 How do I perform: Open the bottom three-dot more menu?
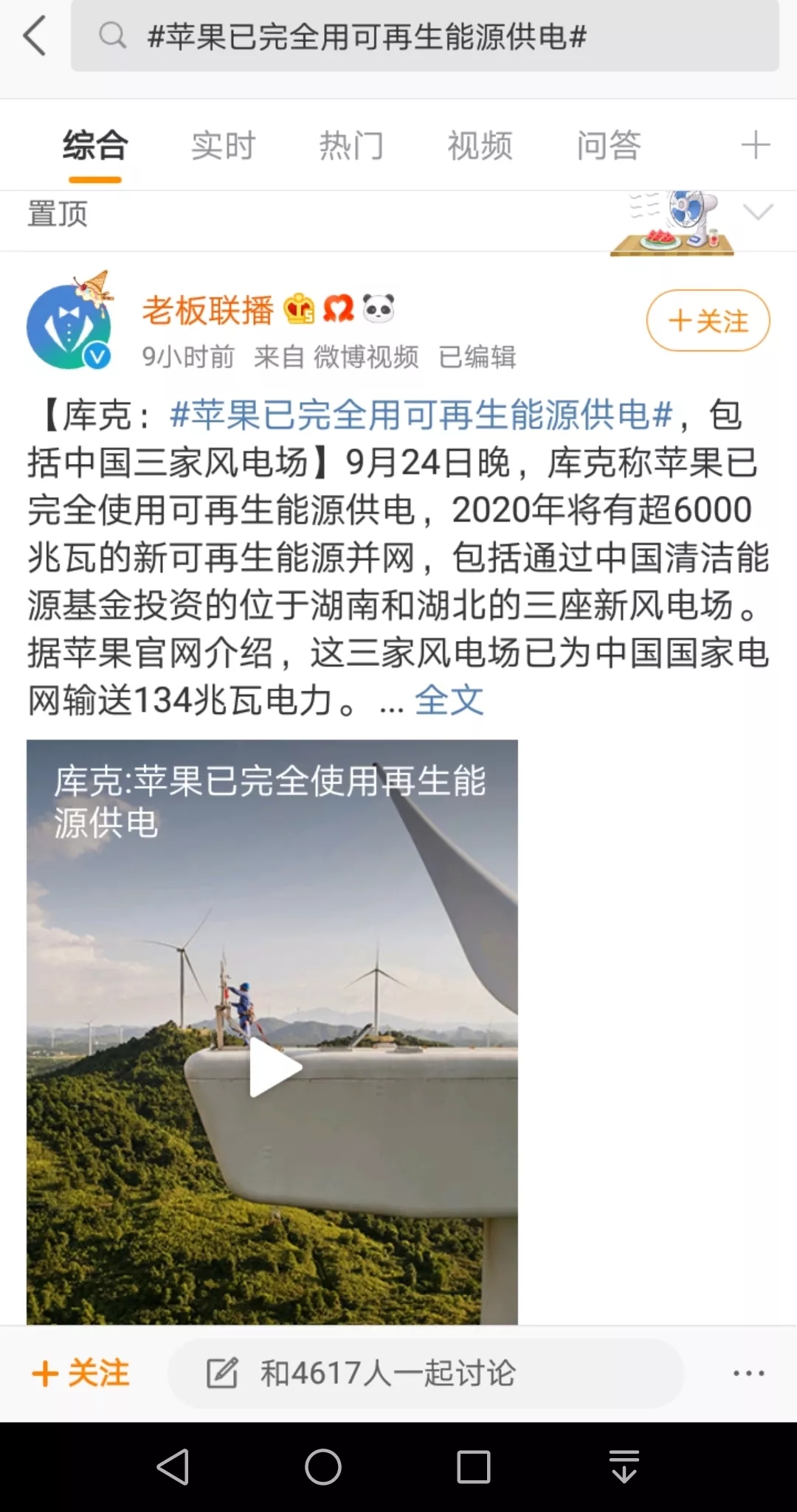tap(748, 1373)
